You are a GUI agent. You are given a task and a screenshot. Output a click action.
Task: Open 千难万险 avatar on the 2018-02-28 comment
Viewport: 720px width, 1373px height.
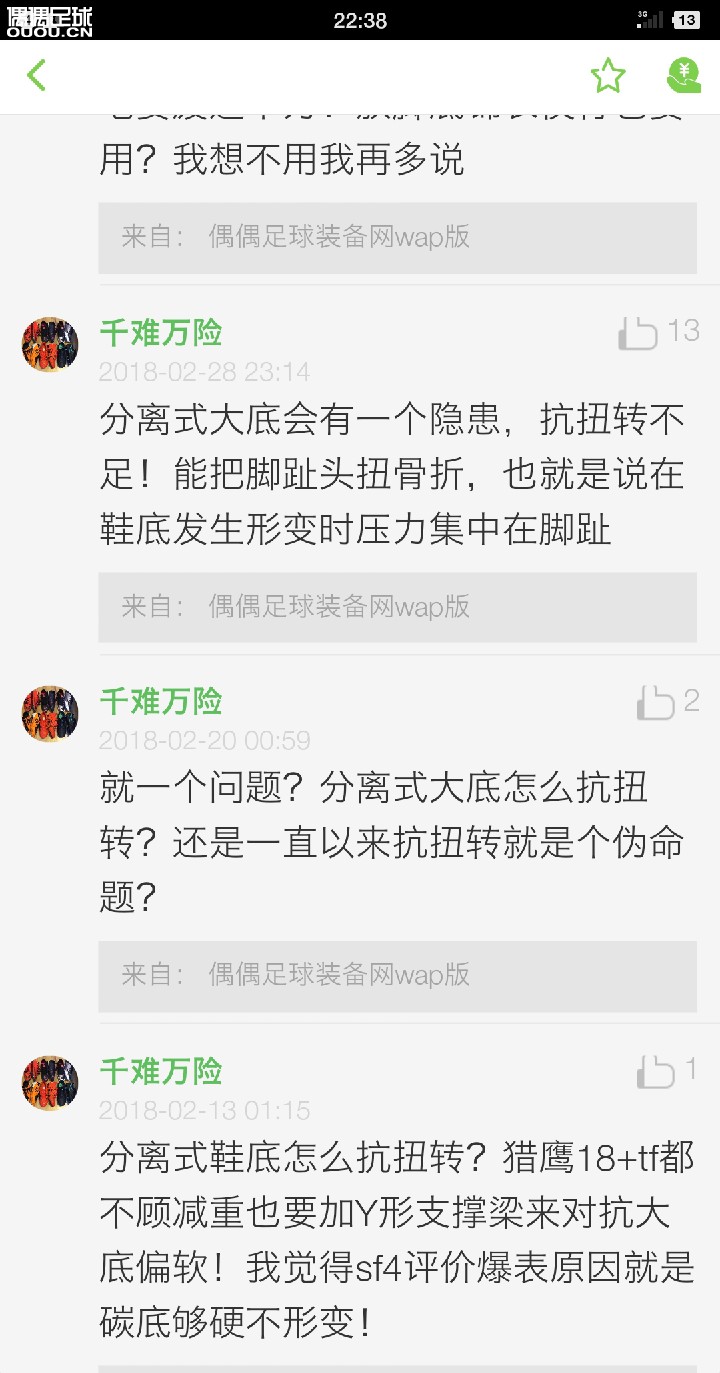[x=50, y=345]
